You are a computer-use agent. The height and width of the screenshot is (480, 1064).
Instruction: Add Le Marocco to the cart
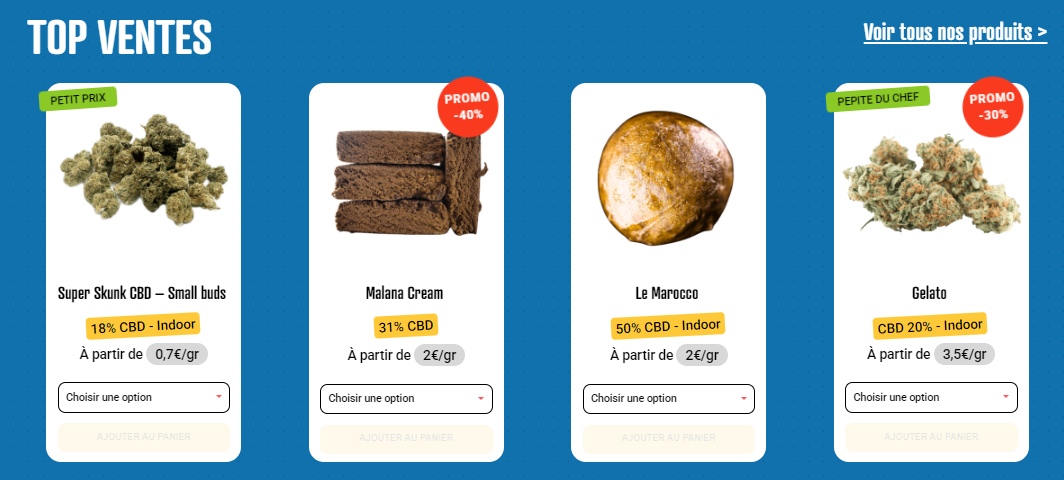point(668,438)
